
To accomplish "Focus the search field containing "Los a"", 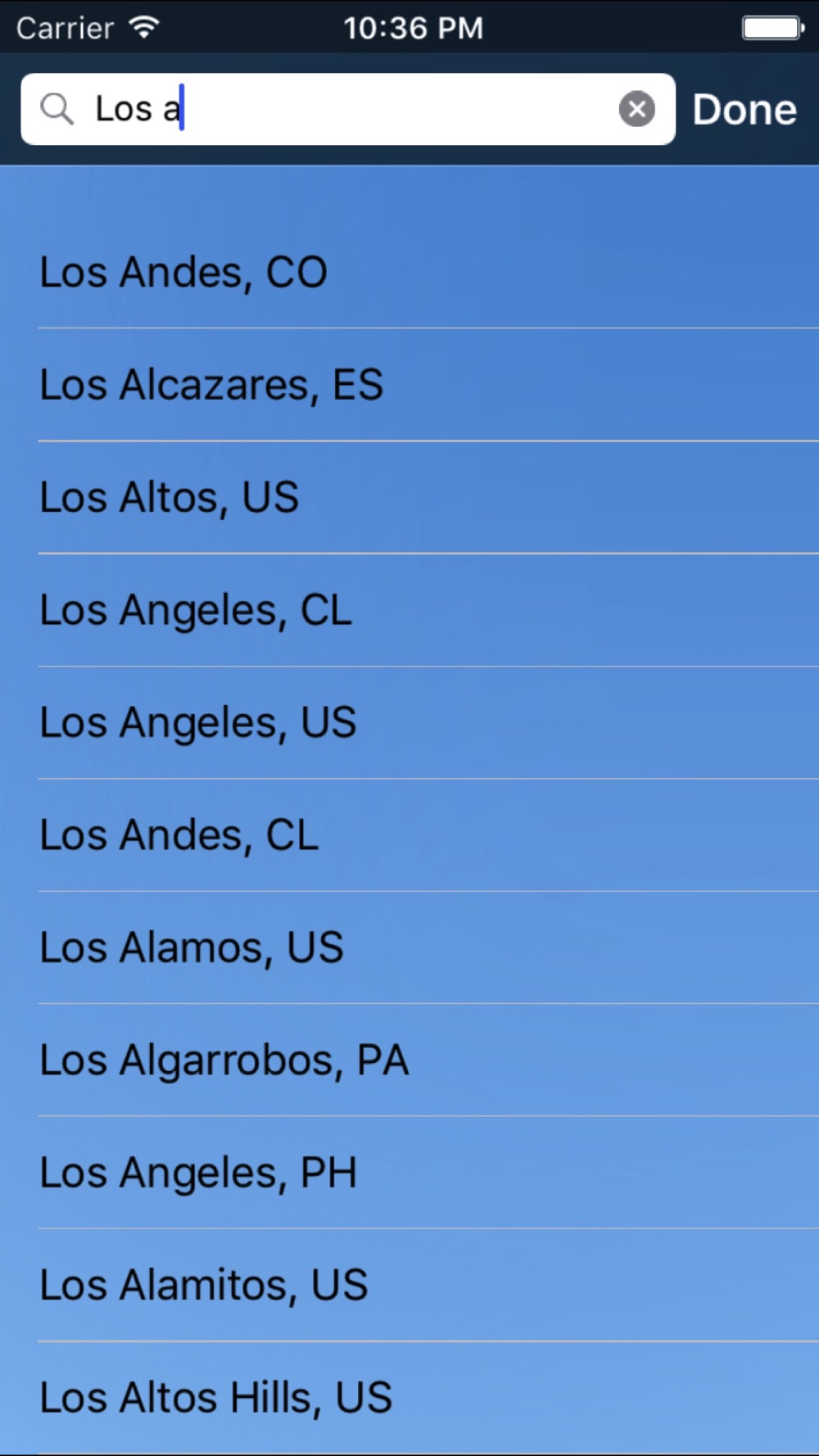I will [x=348, y=109].
